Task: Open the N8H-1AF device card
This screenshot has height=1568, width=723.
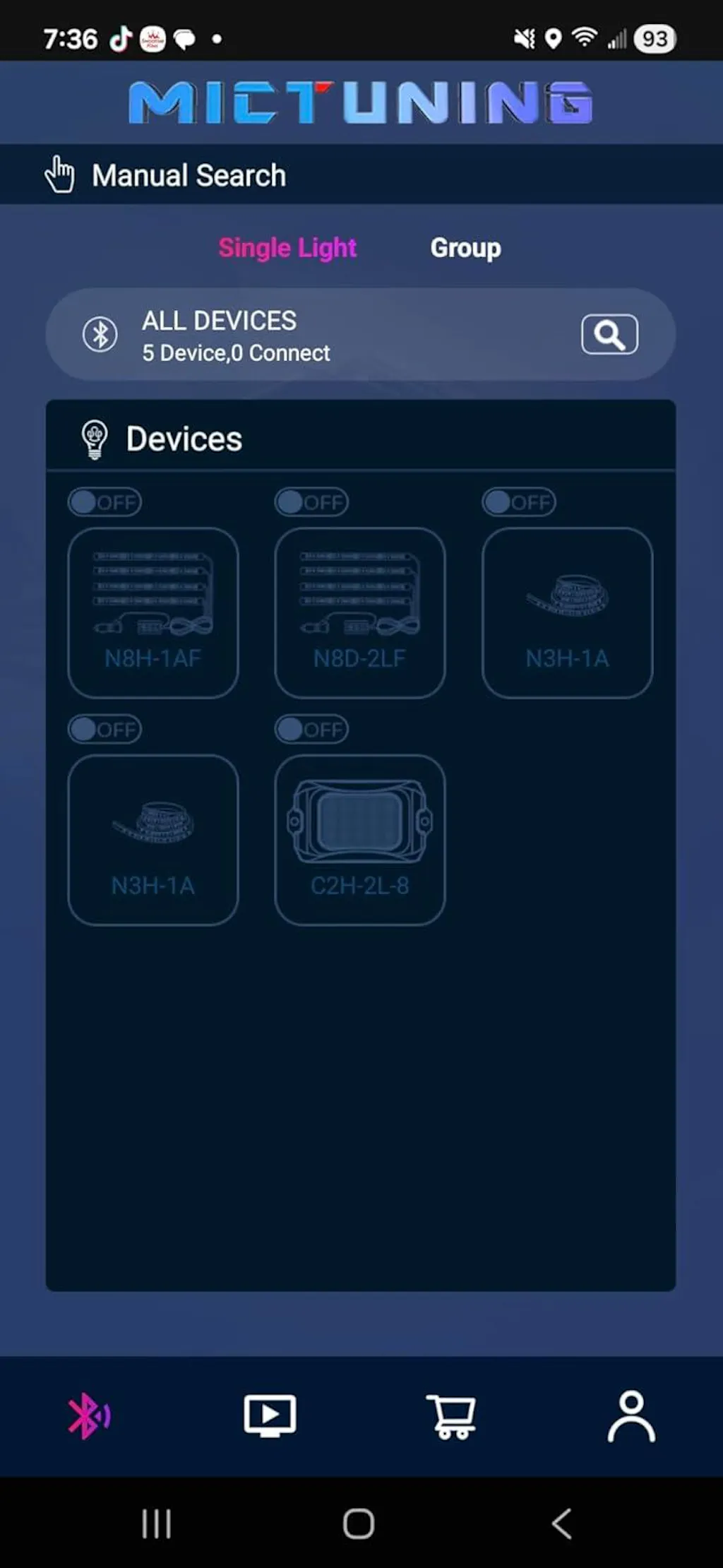Action: (x=153, y=612)
